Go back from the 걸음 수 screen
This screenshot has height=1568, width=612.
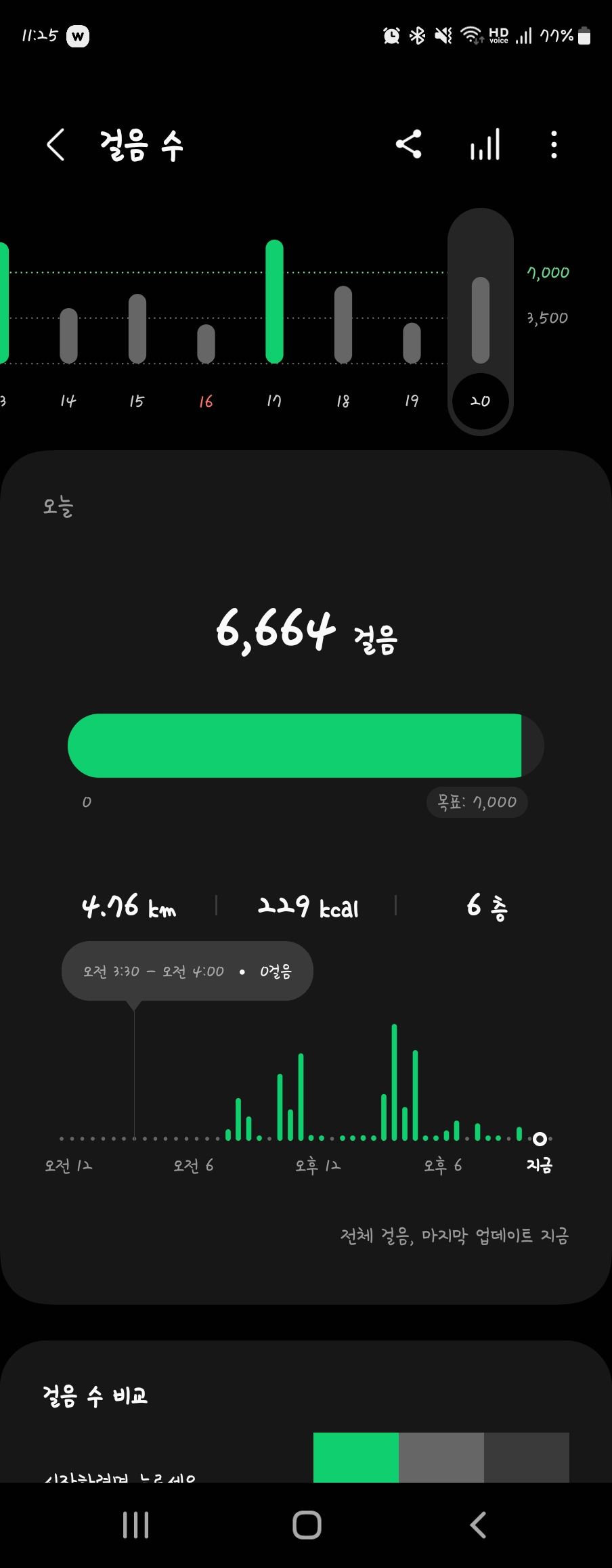(56, 145)
